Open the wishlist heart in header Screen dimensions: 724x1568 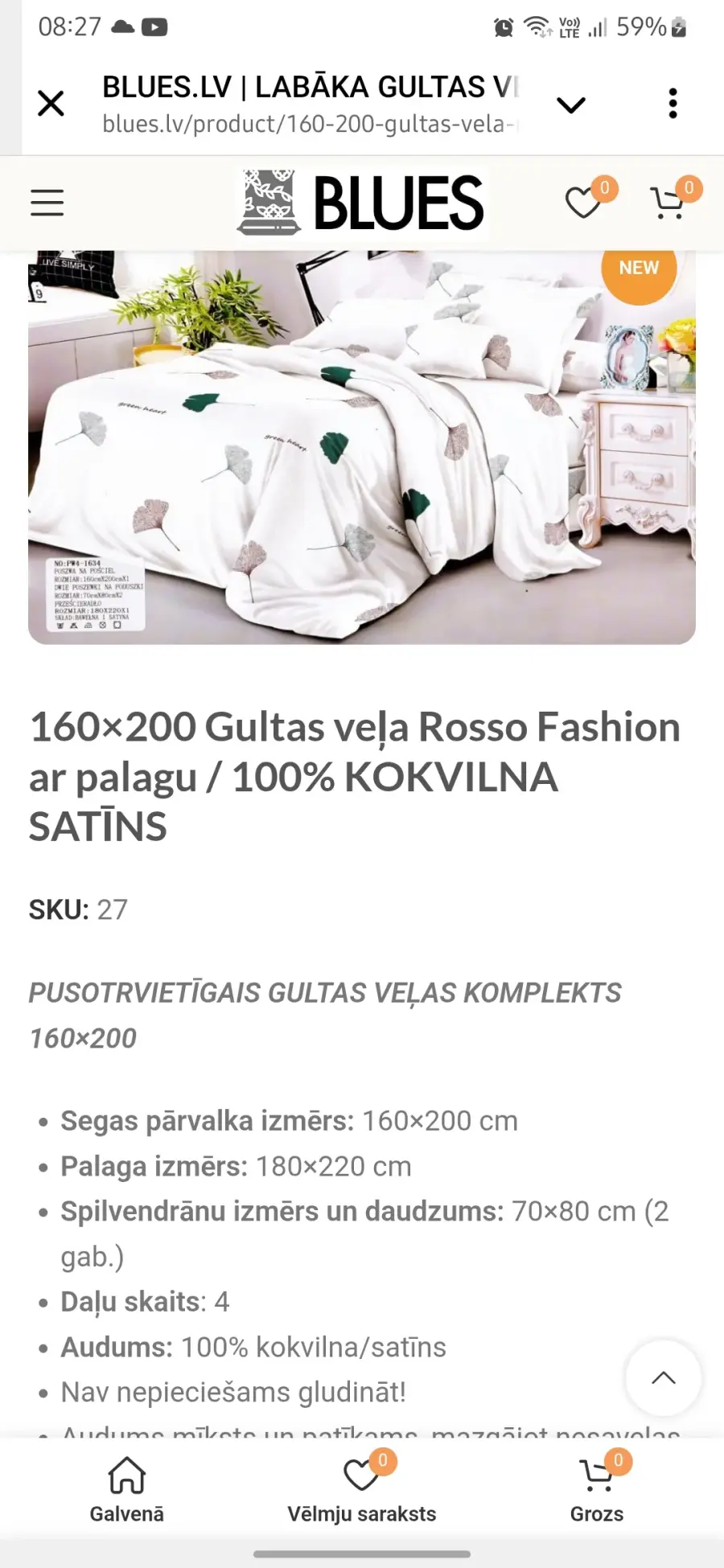pyautogui.click(x=584, y=202)
